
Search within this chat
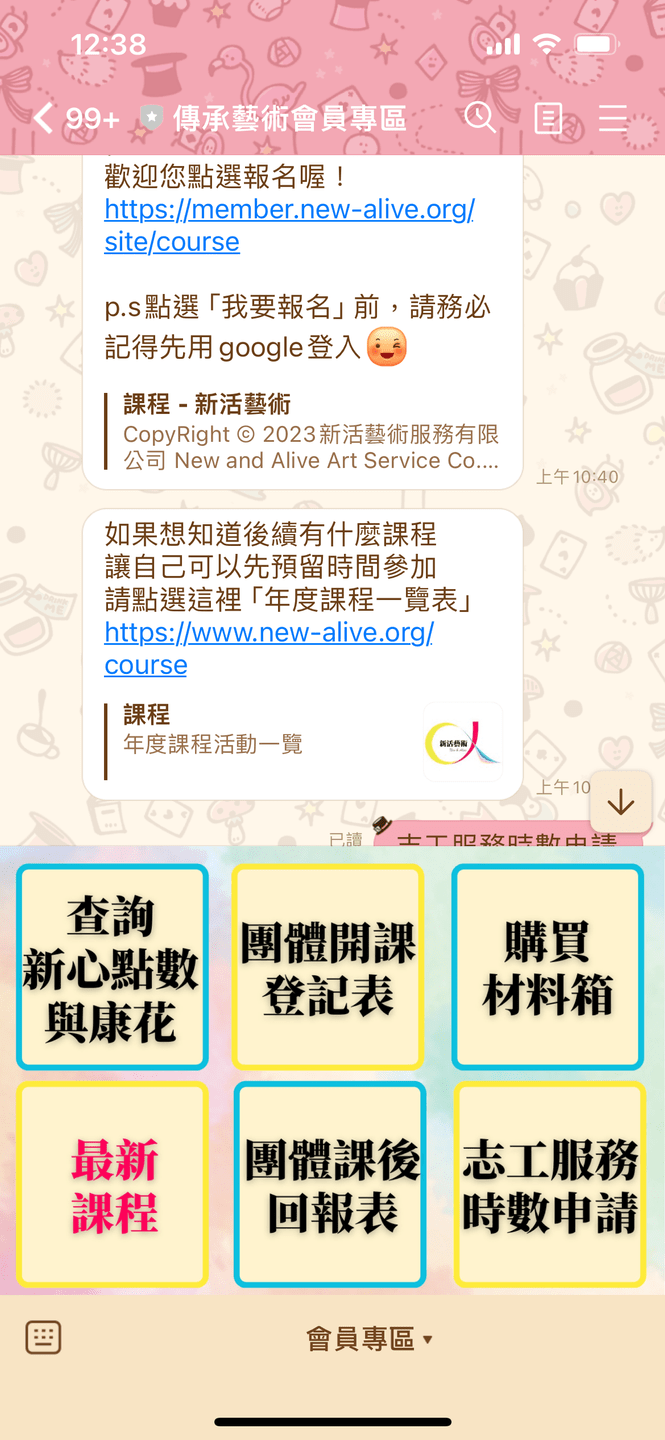(480, 118)
